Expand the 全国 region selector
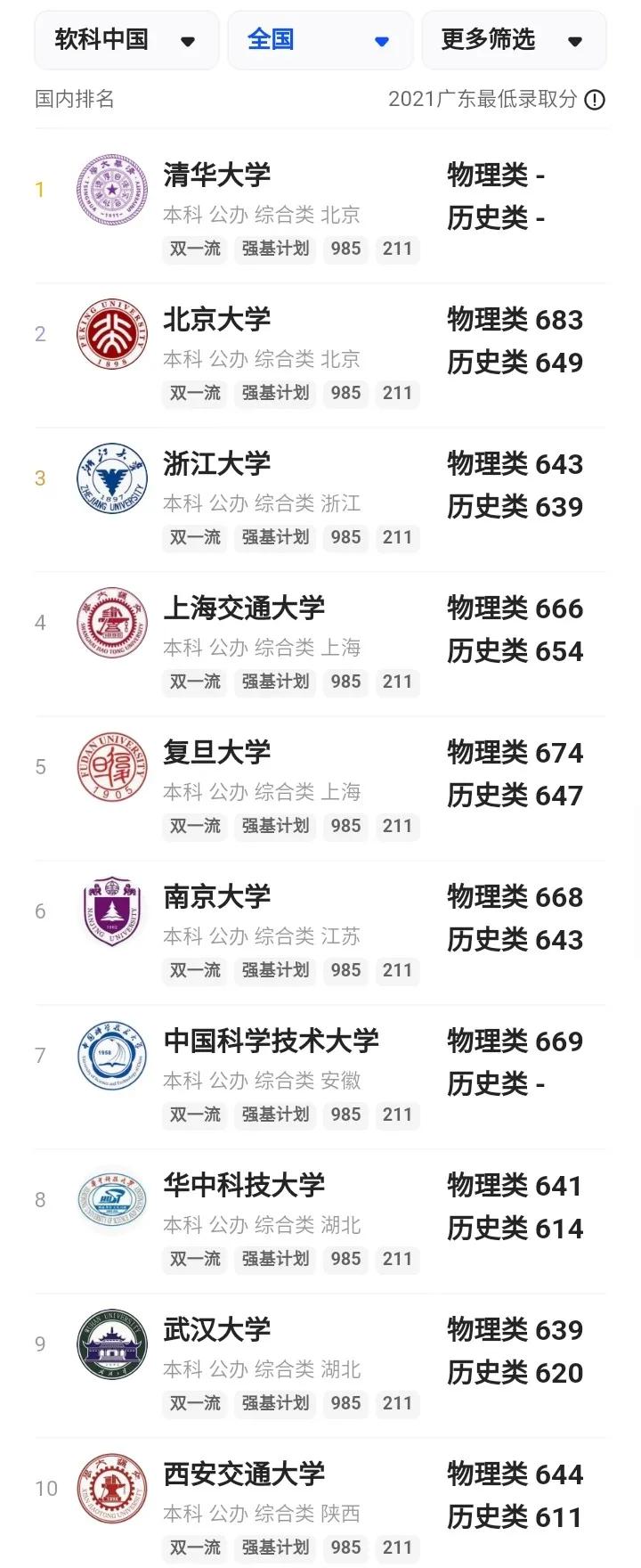Screen dimensions: 641x1568 pyautogui.click(x=319, y=40)
